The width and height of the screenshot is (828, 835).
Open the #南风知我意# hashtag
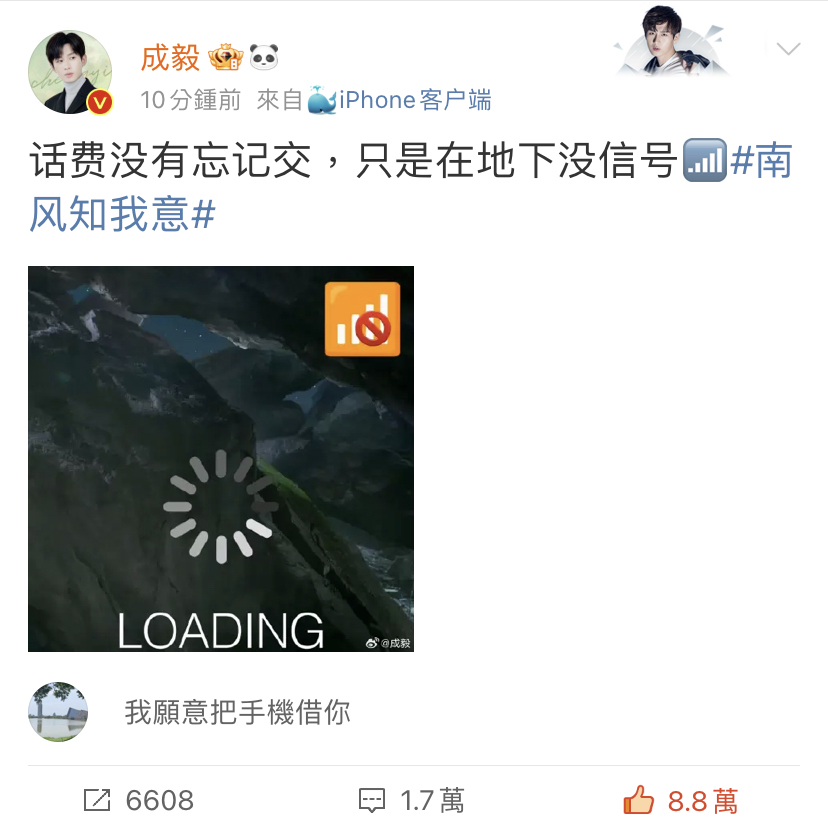122,214
